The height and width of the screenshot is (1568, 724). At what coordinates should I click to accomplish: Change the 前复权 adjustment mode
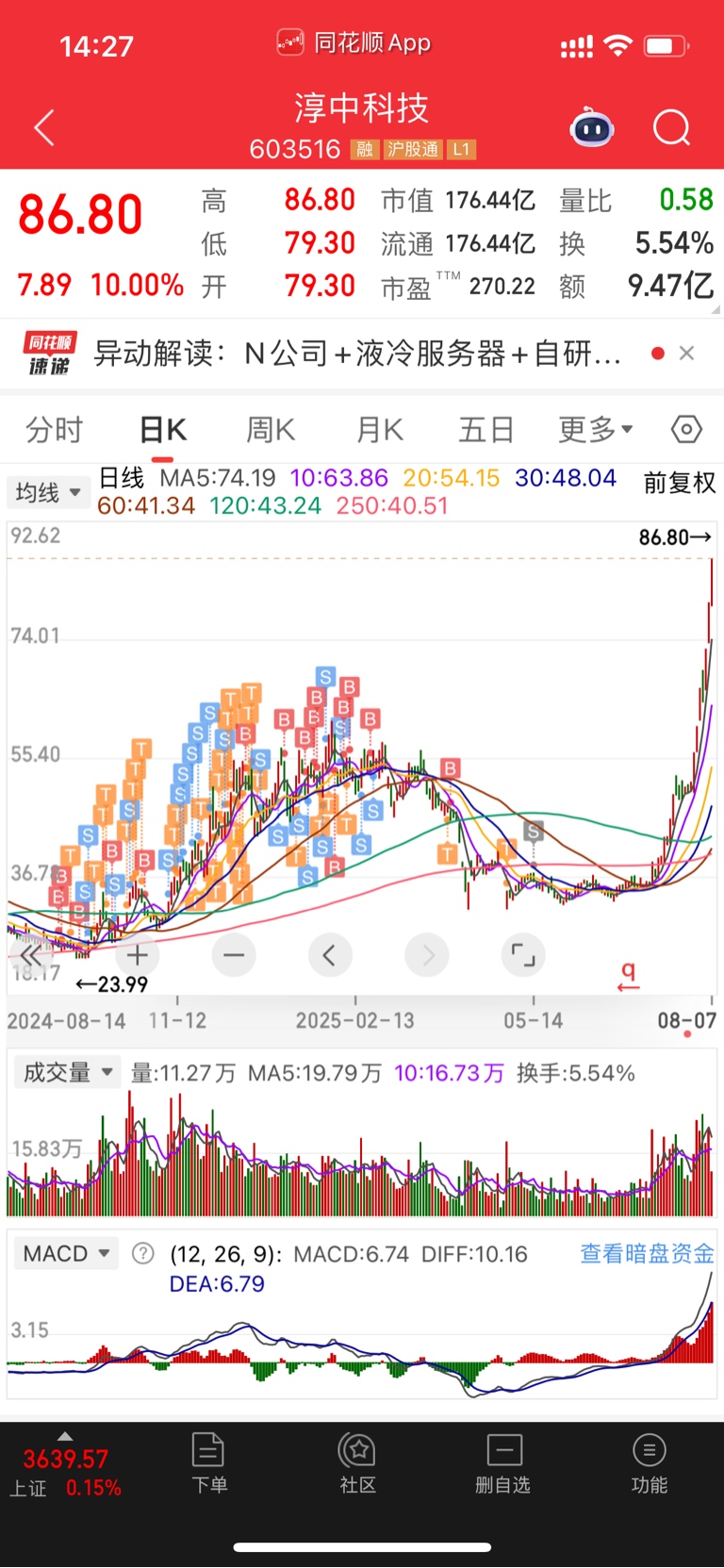[679, 484]
